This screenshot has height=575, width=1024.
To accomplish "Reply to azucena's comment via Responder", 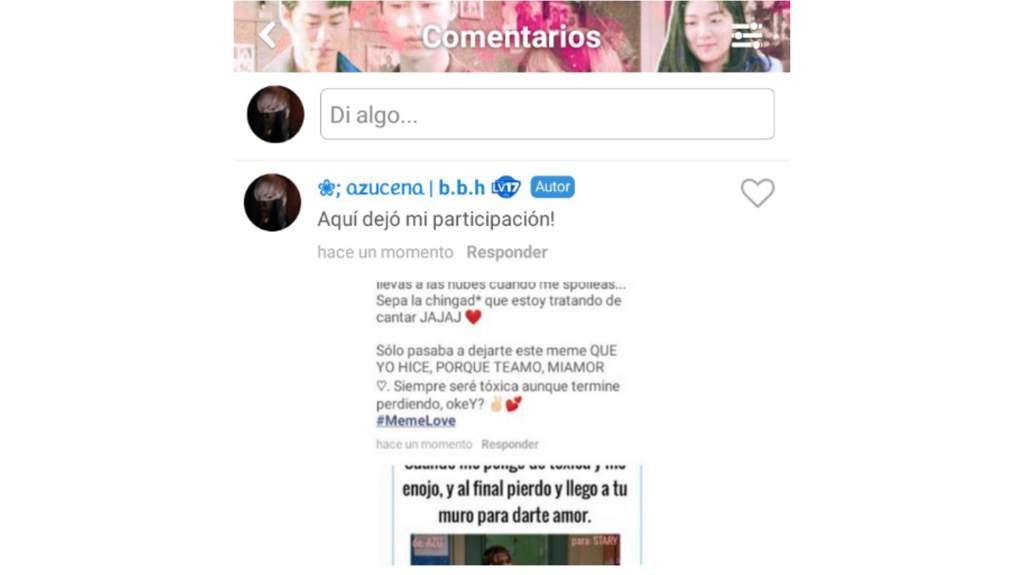I will point(507,252).
